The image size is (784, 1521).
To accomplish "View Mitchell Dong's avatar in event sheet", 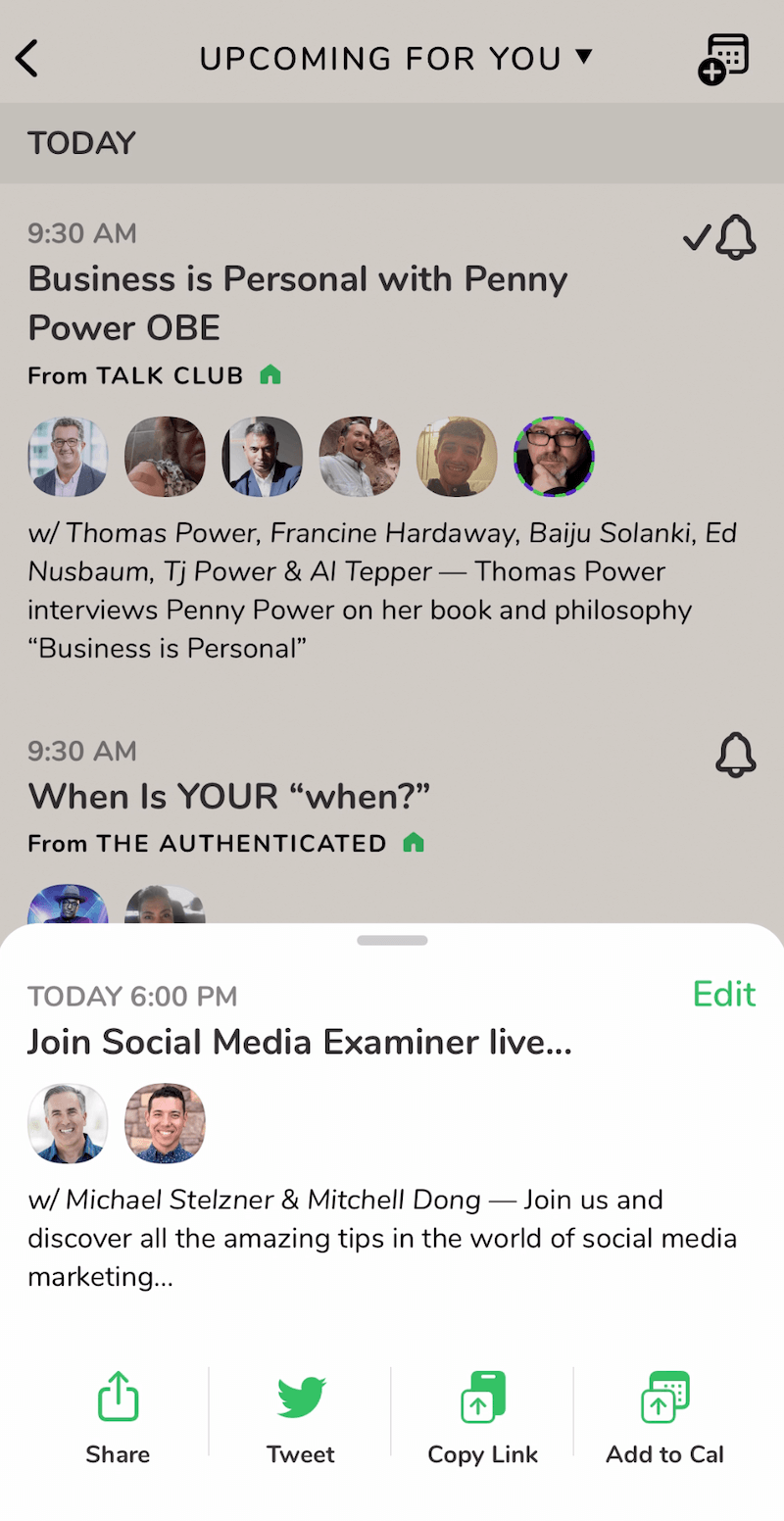I will [x=165, y=1123].
